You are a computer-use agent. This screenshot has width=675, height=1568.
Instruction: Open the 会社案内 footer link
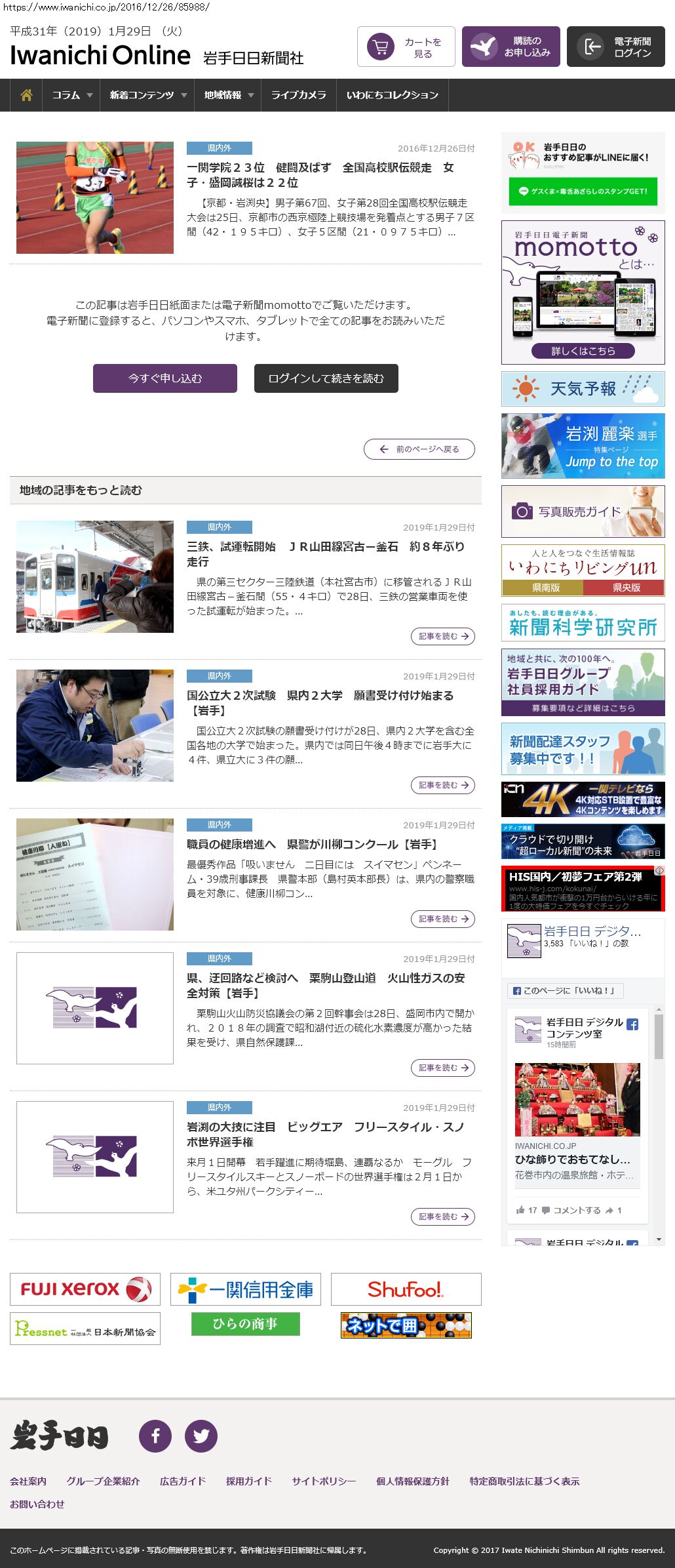28,1481
